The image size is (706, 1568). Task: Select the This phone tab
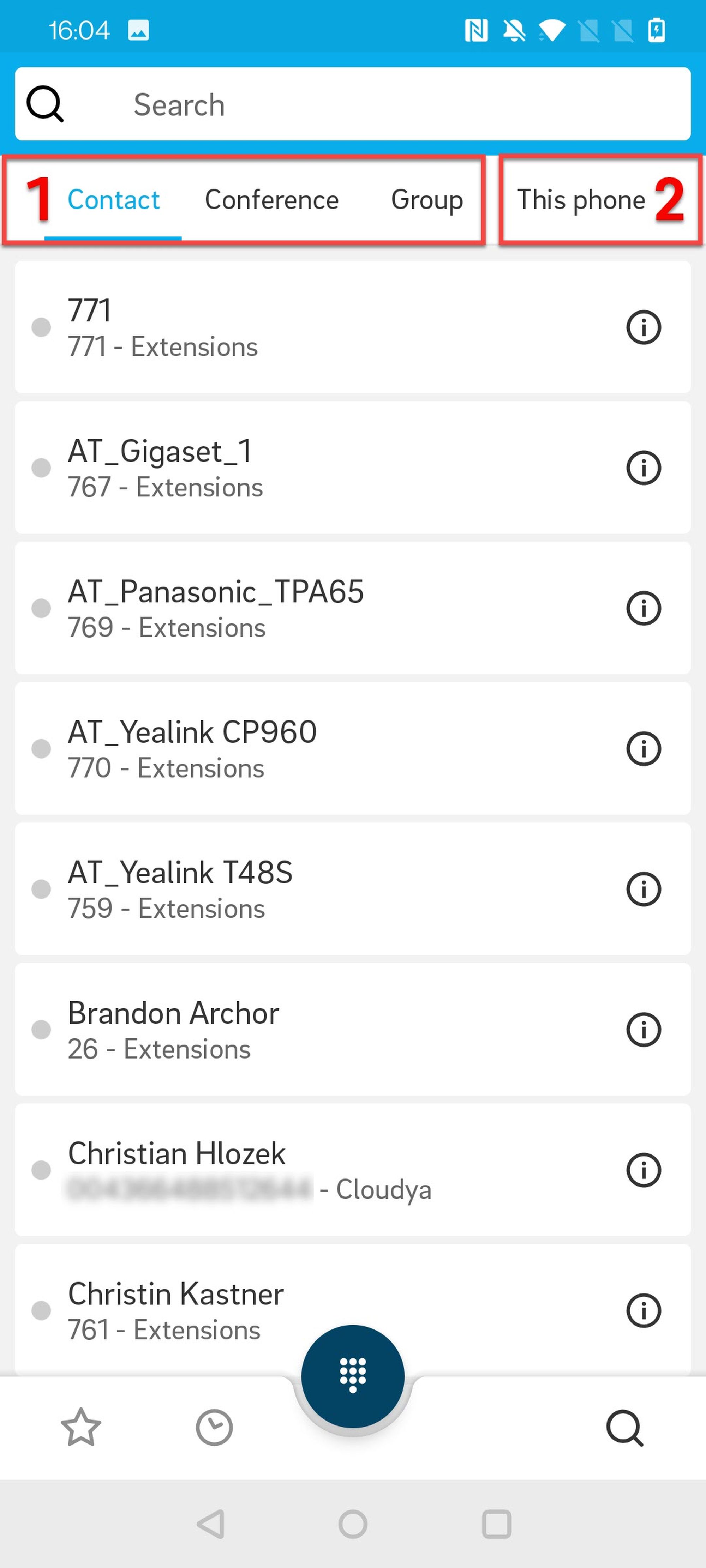point(581,200)
